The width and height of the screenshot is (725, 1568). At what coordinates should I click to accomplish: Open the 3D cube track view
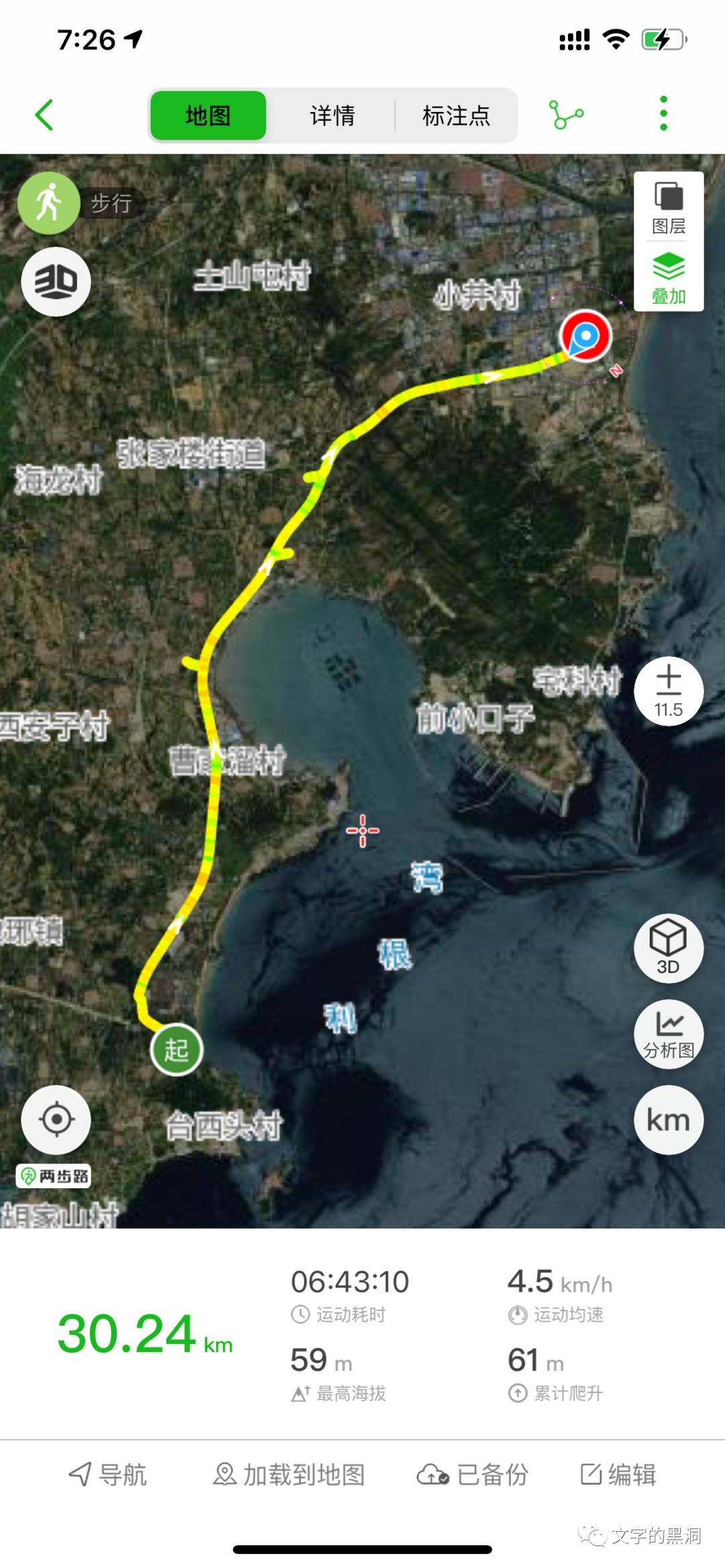[x=669, y=947]
